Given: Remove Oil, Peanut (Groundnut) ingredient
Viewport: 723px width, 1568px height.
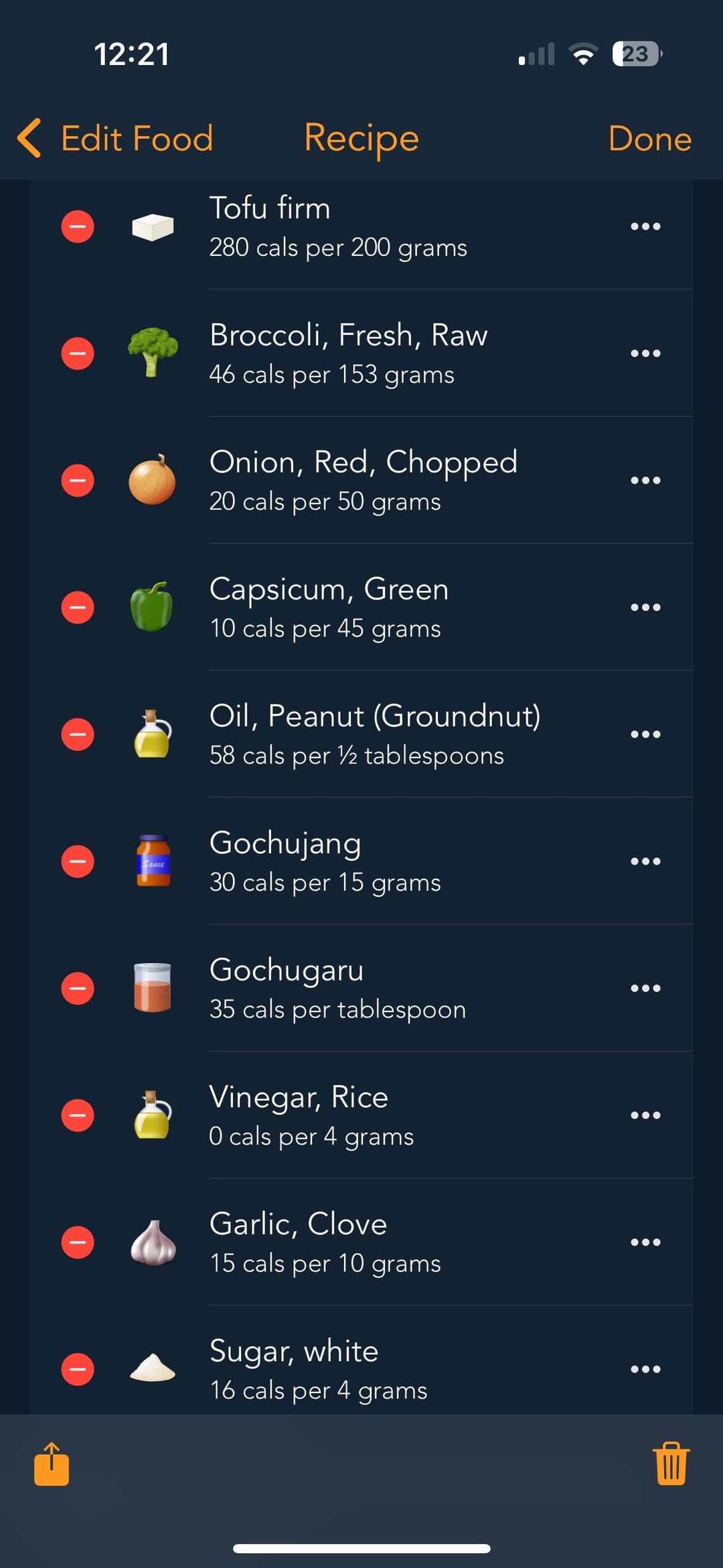Looking at the screenshot, I should [x=78, y=734].
